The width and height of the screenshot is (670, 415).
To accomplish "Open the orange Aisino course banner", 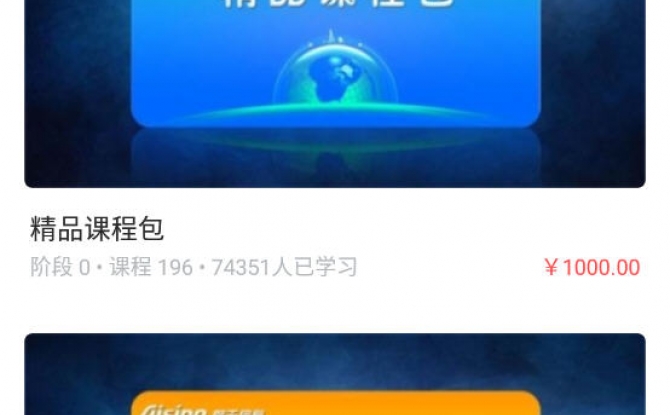I will point(334,380).
